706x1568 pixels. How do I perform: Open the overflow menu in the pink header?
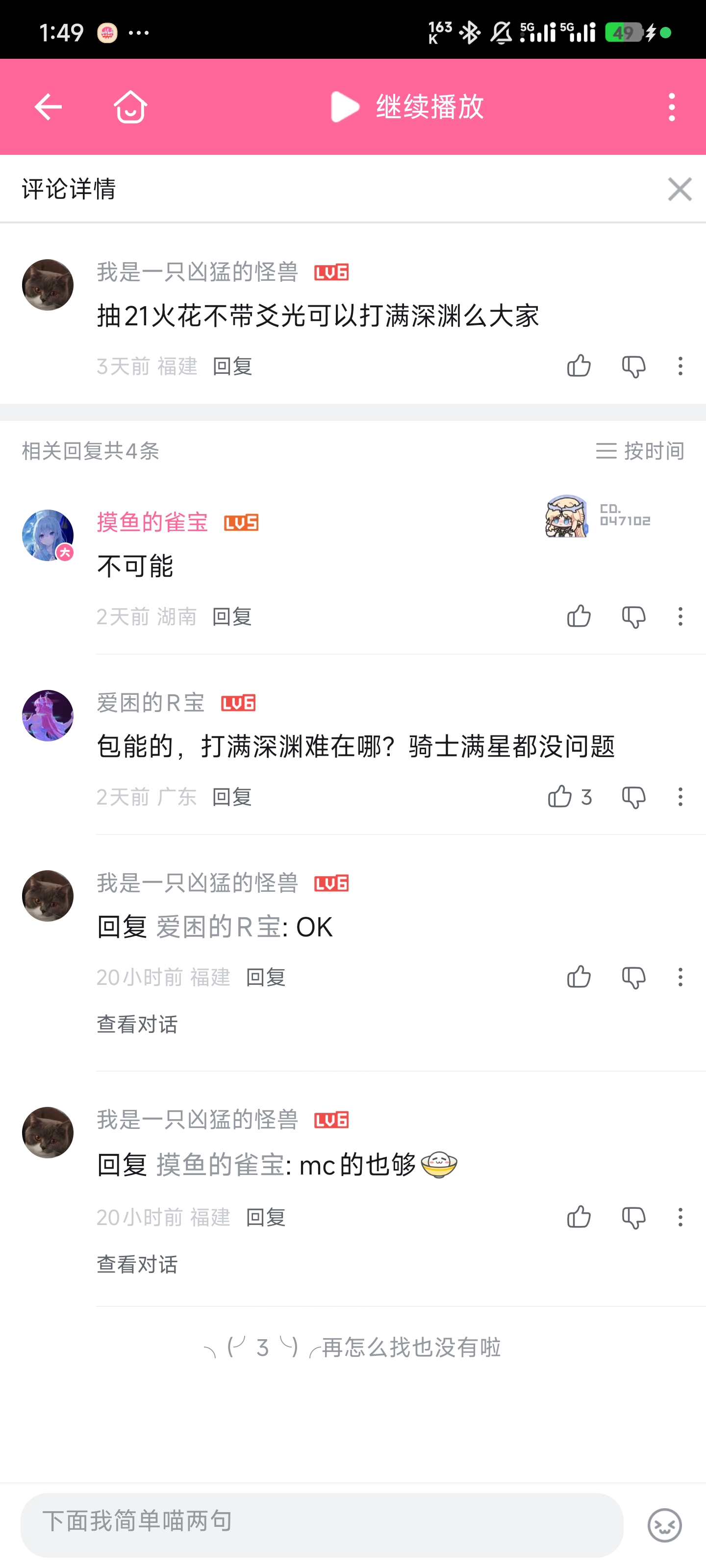click(671, 107)
